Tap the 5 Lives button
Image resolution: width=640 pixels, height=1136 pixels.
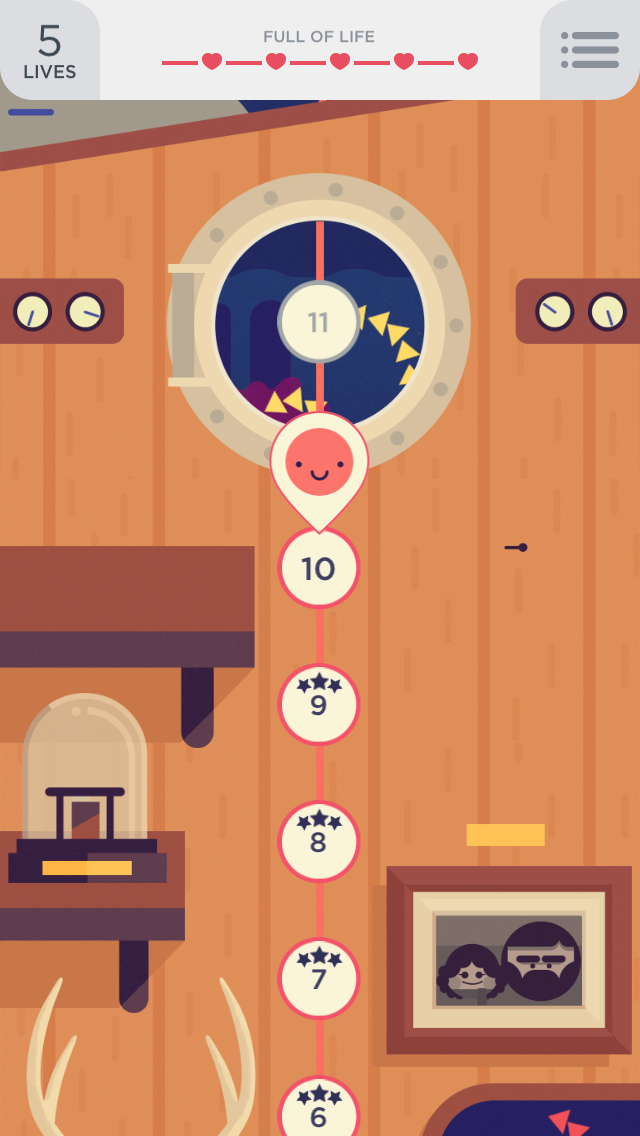point(49,50)
